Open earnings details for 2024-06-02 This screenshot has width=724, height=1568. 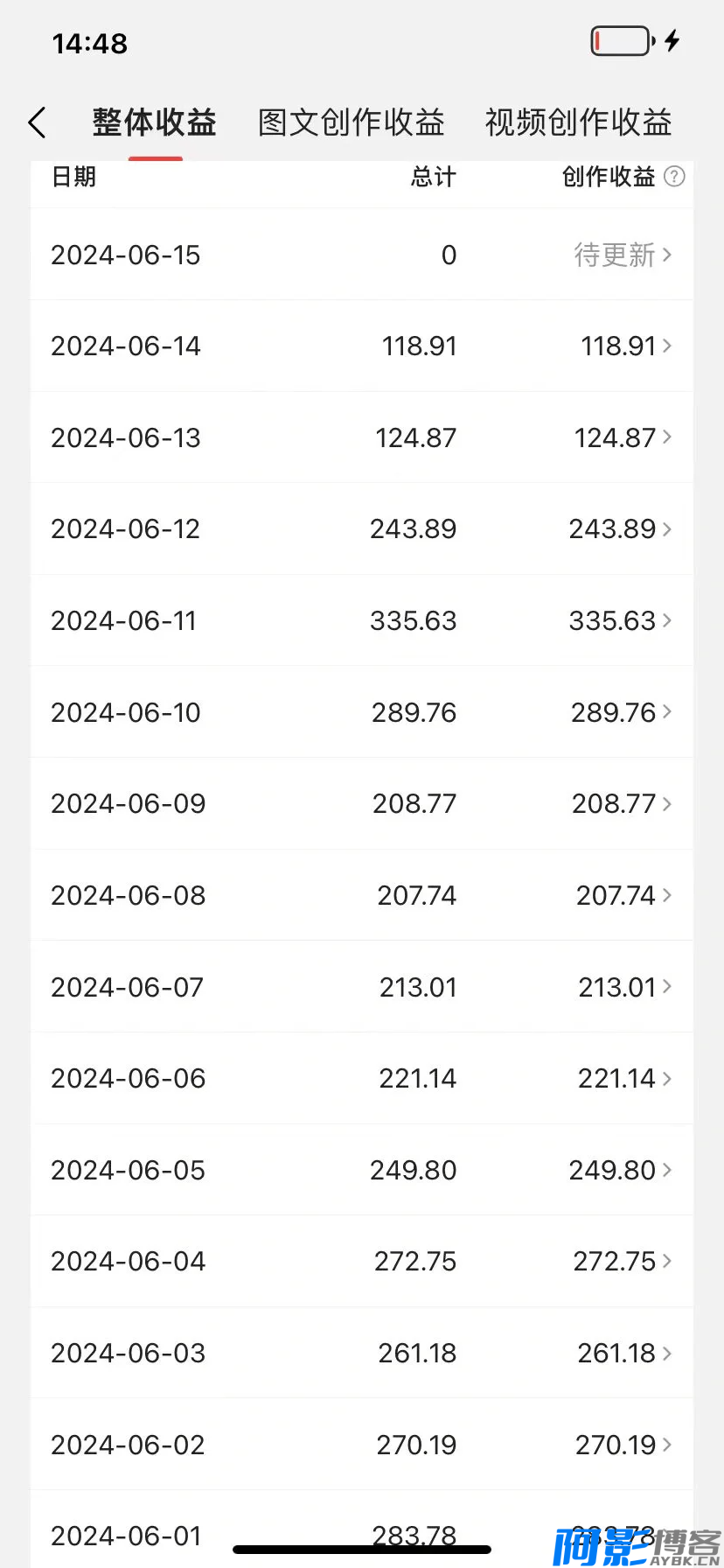click(362, 1445)
